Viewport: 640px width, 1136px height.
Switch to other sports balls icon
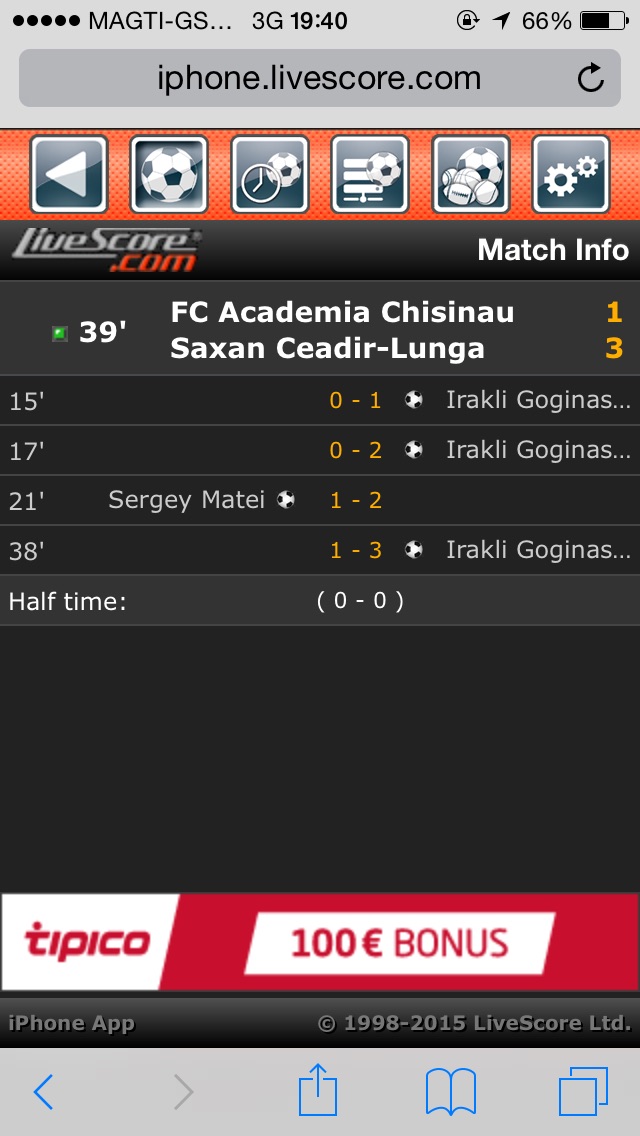coord(470,175)
